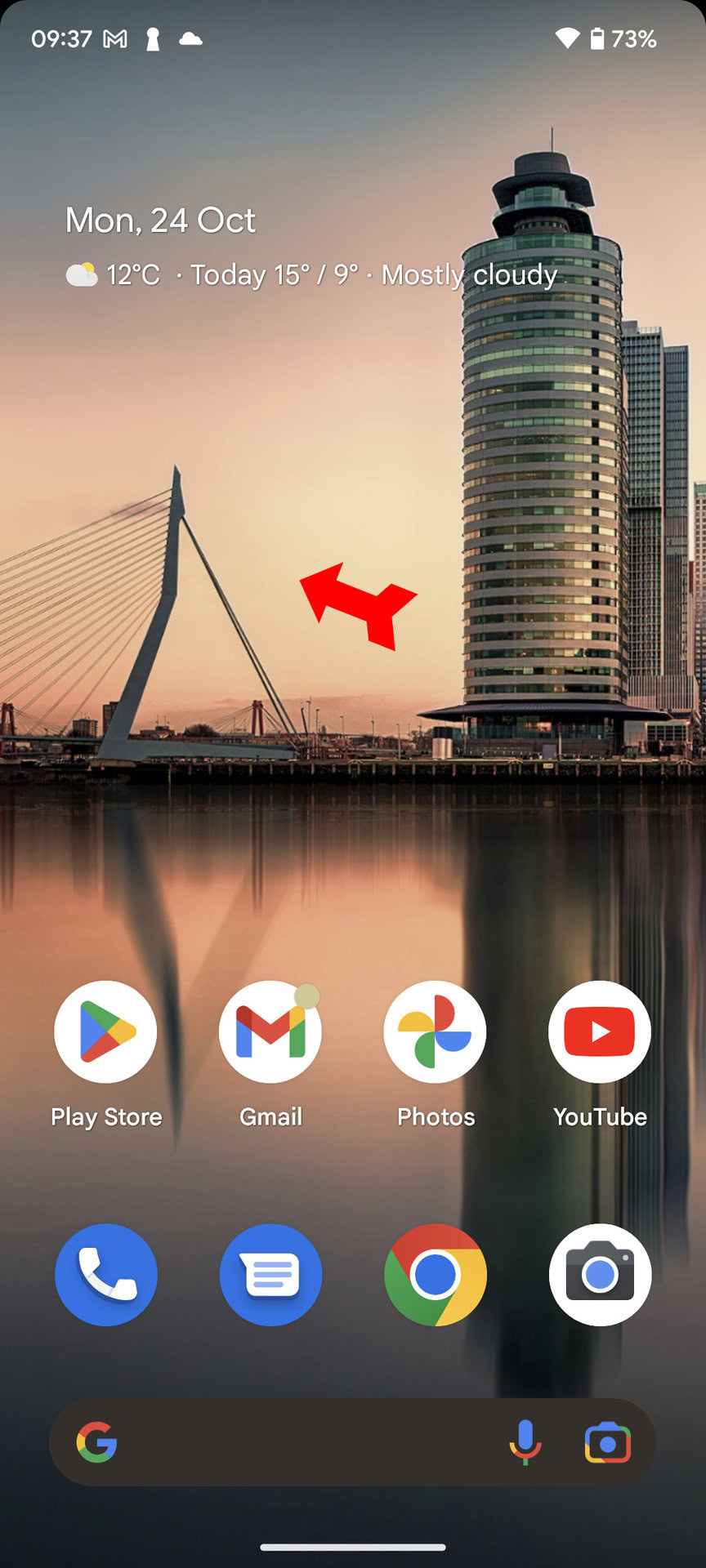
Task: Launch Gmail
Action: 270,1031
